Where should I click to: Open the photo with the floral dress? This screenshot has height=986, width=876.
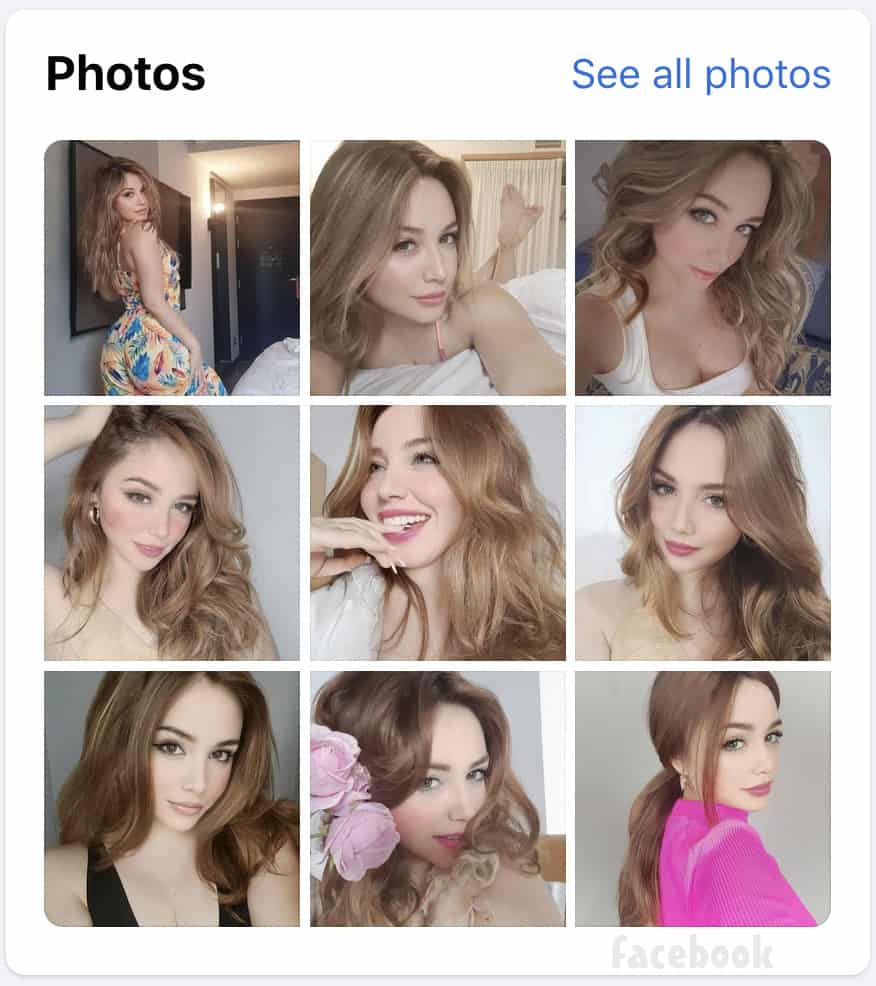[x=172, y=267]
